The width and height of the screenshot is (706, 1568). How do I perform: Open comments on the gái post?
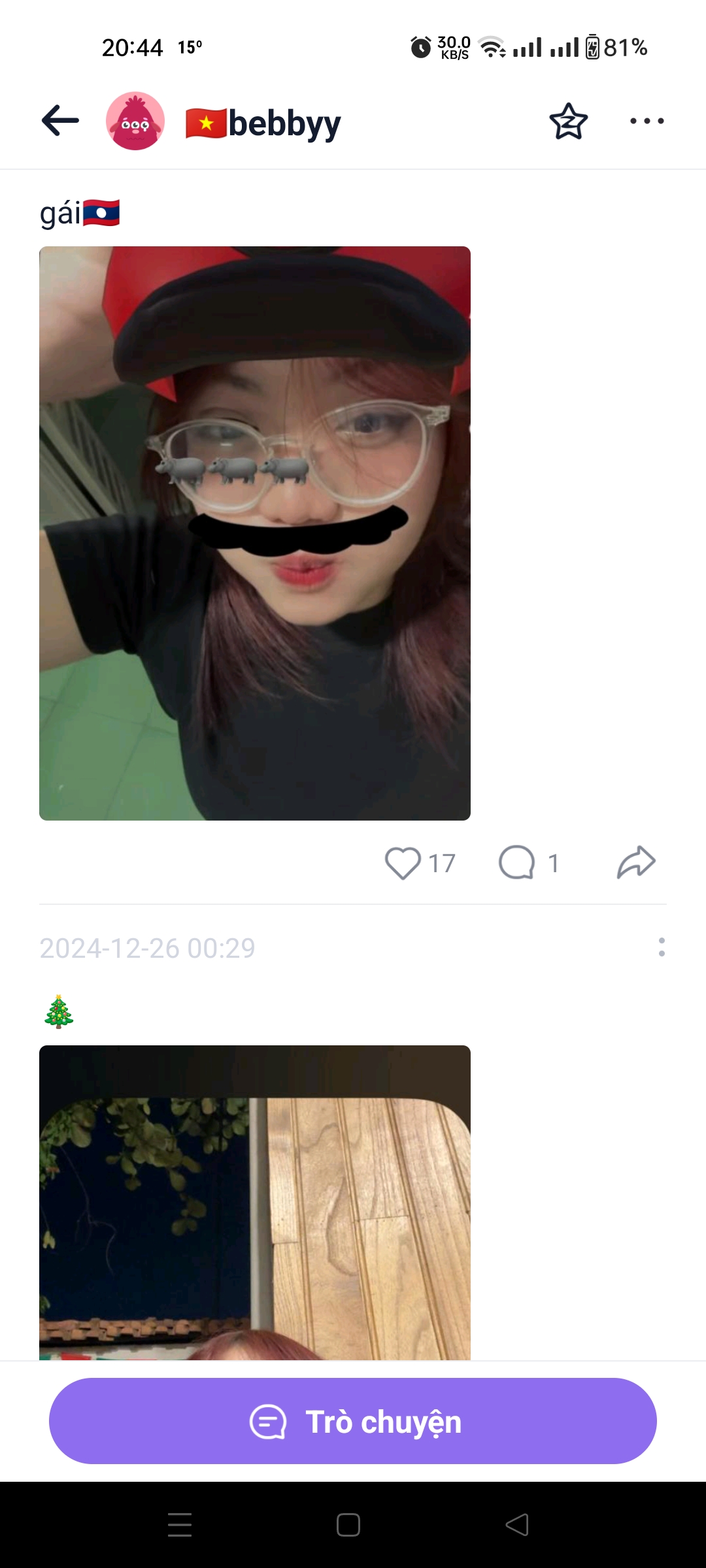click(517, 862)
